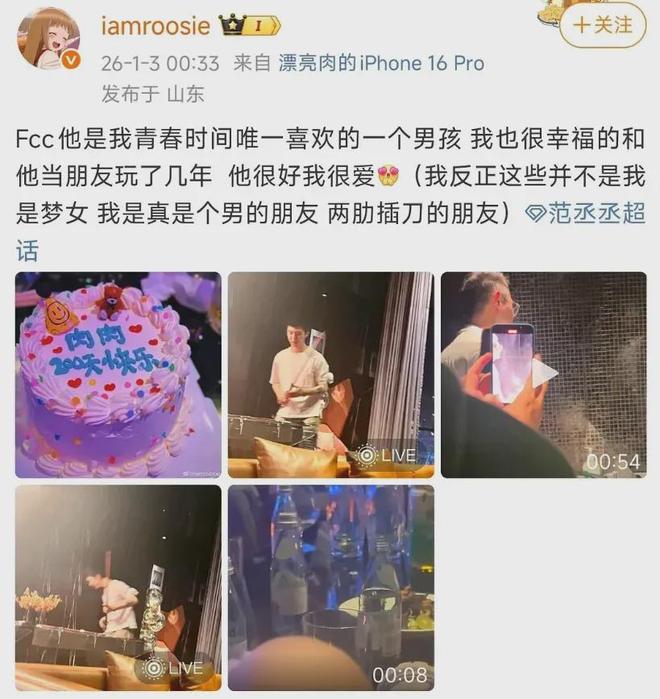Open the 范丞丞超话 topic link
This screenshot has width=660, height=699.
point(590,212)
